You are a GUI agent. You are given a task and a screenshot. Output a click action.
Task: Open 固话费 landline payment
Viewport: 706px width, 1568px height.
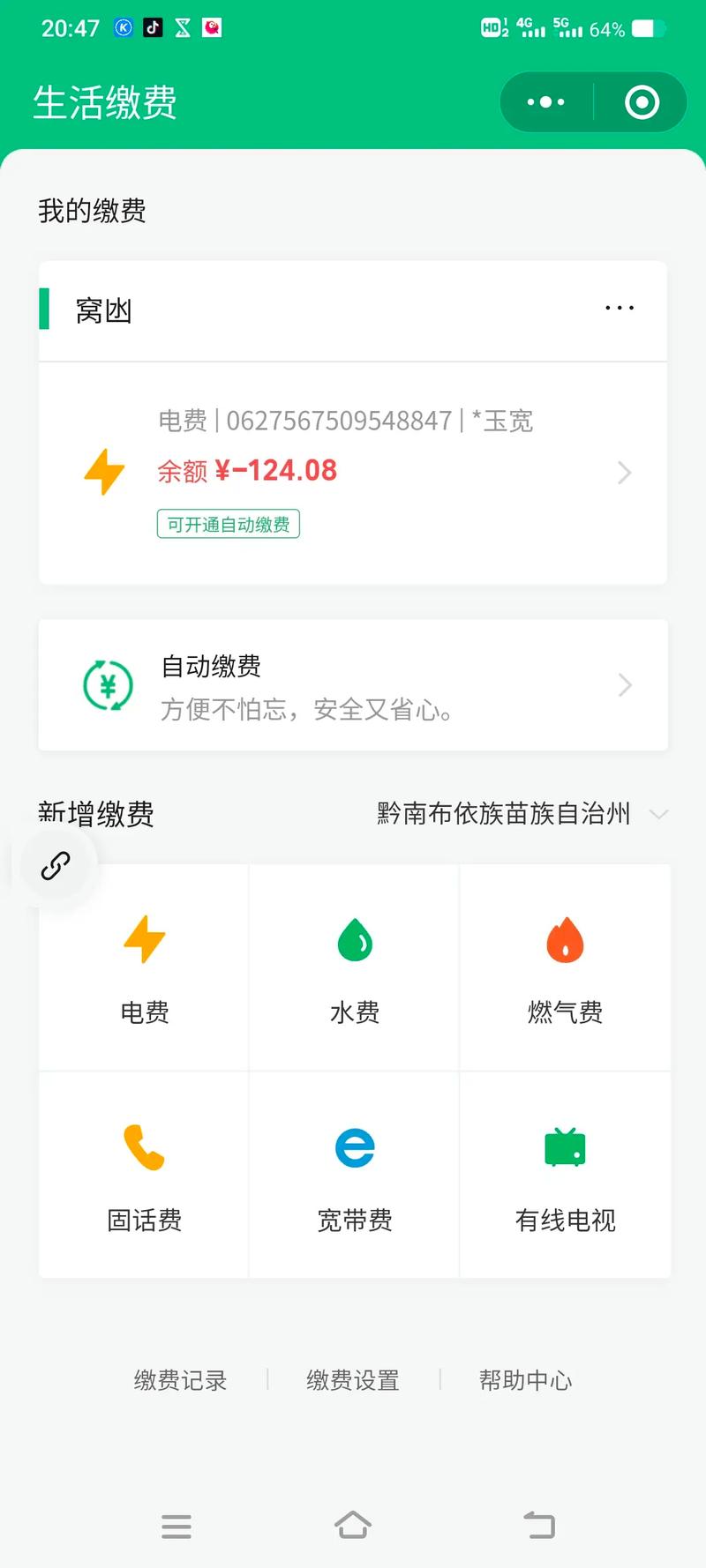pyautogui.click(x=145, y=1175)
